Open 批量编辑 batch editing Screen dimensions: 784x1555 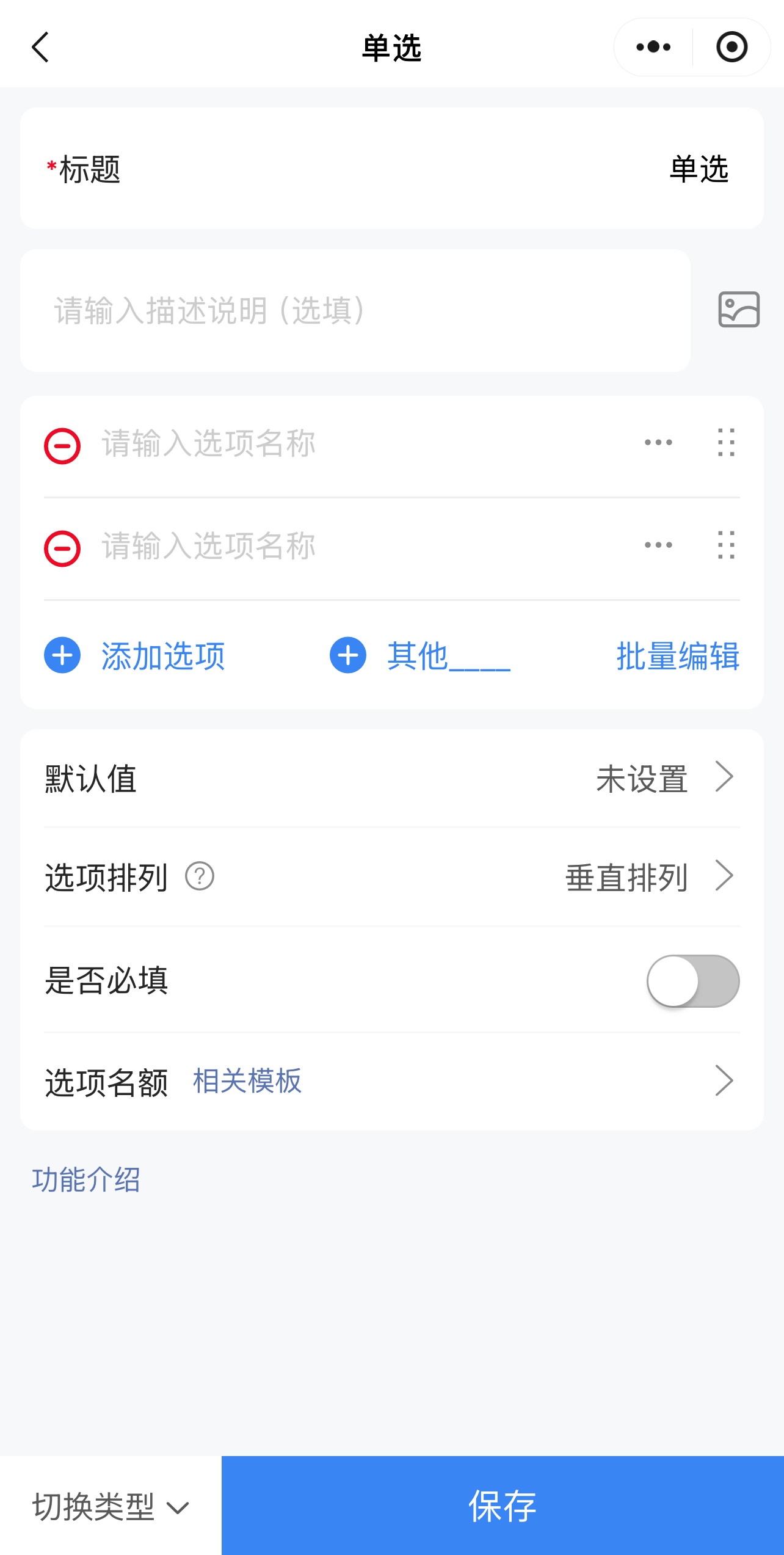pyautogui.click(x=678, y=656)
